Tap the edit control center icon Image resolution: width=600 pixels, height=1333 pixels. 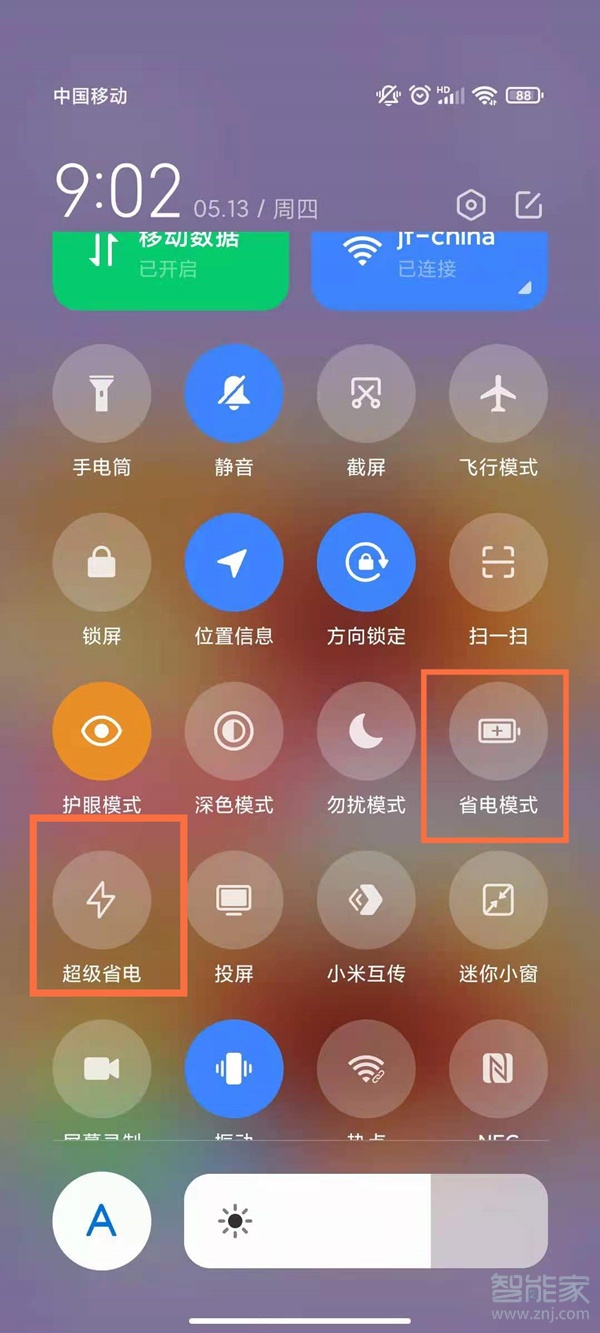point(528,205)
